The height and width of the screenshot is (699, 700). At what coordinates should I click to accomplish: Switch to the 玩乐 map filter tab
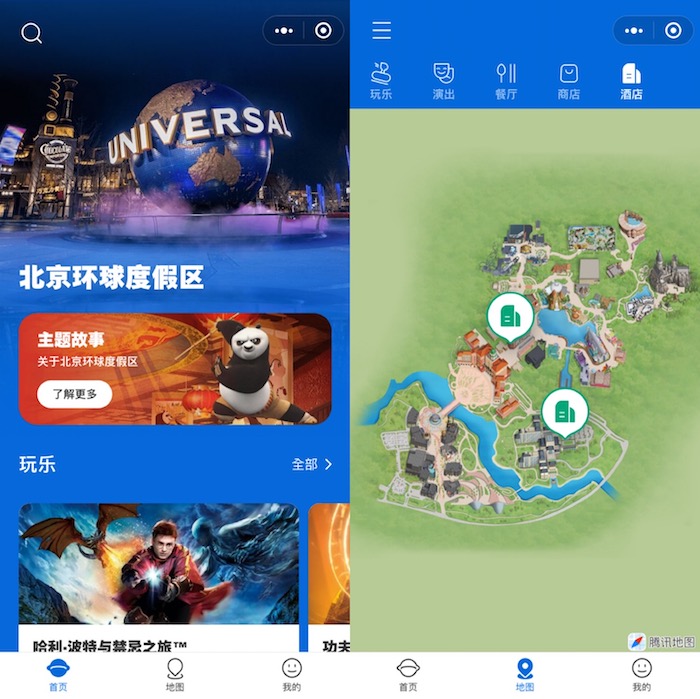coord(381,81)
